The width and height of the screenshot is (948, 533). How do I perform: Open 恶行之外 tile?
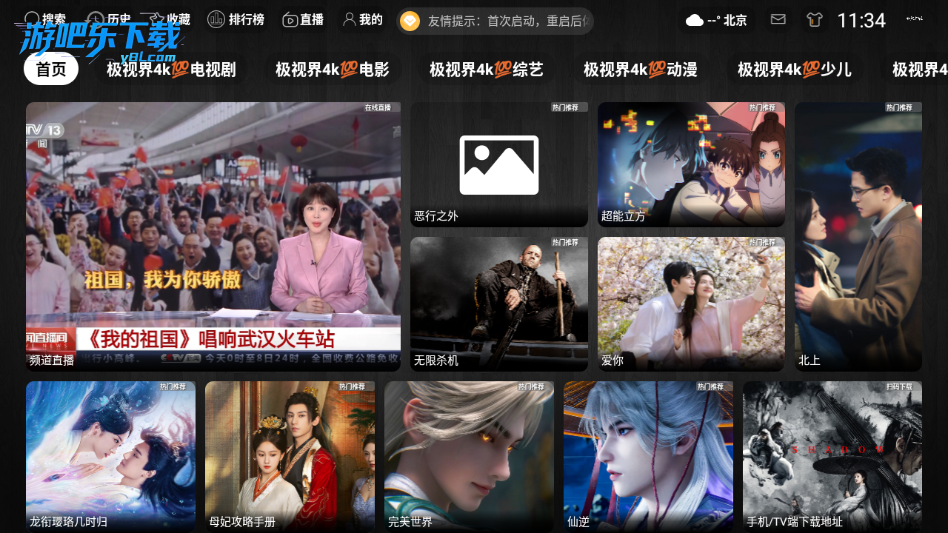point(499,165)
